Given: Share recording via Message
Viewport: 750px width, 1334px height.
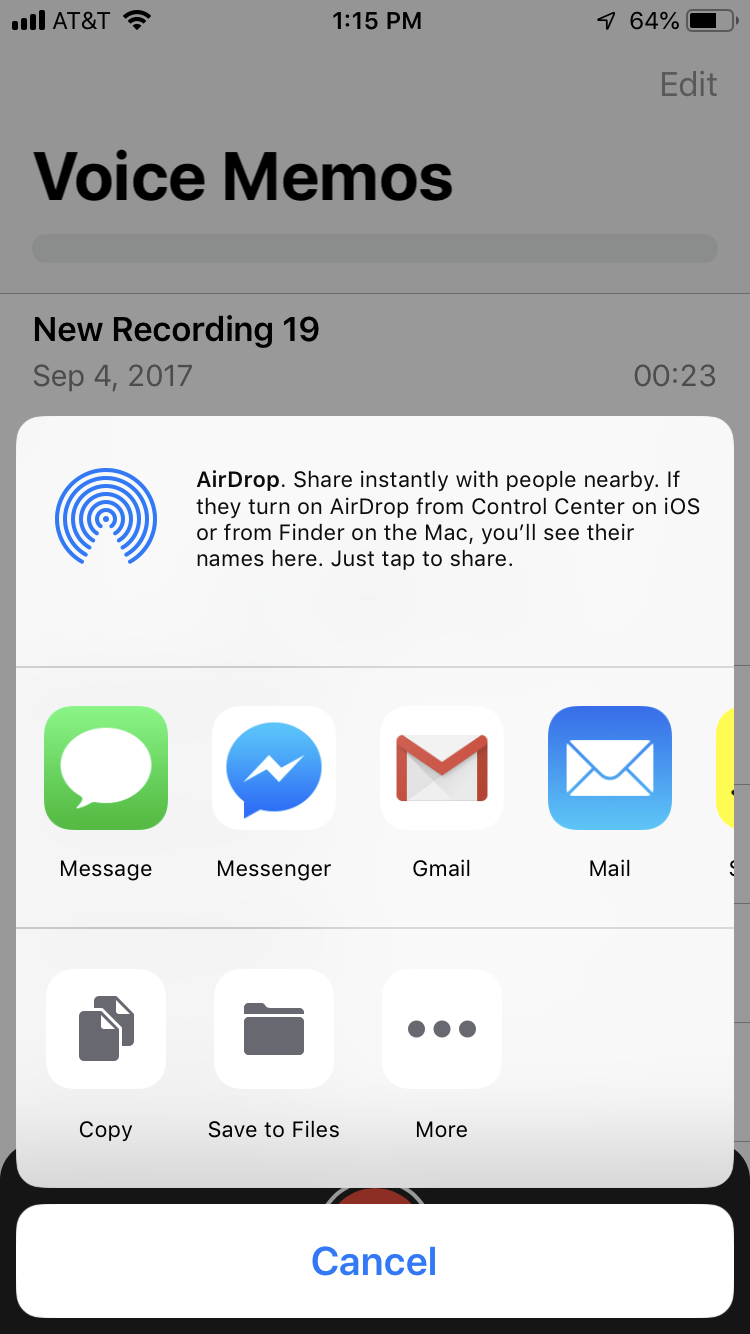Looking at the screenshot, I should coord(106,768).
